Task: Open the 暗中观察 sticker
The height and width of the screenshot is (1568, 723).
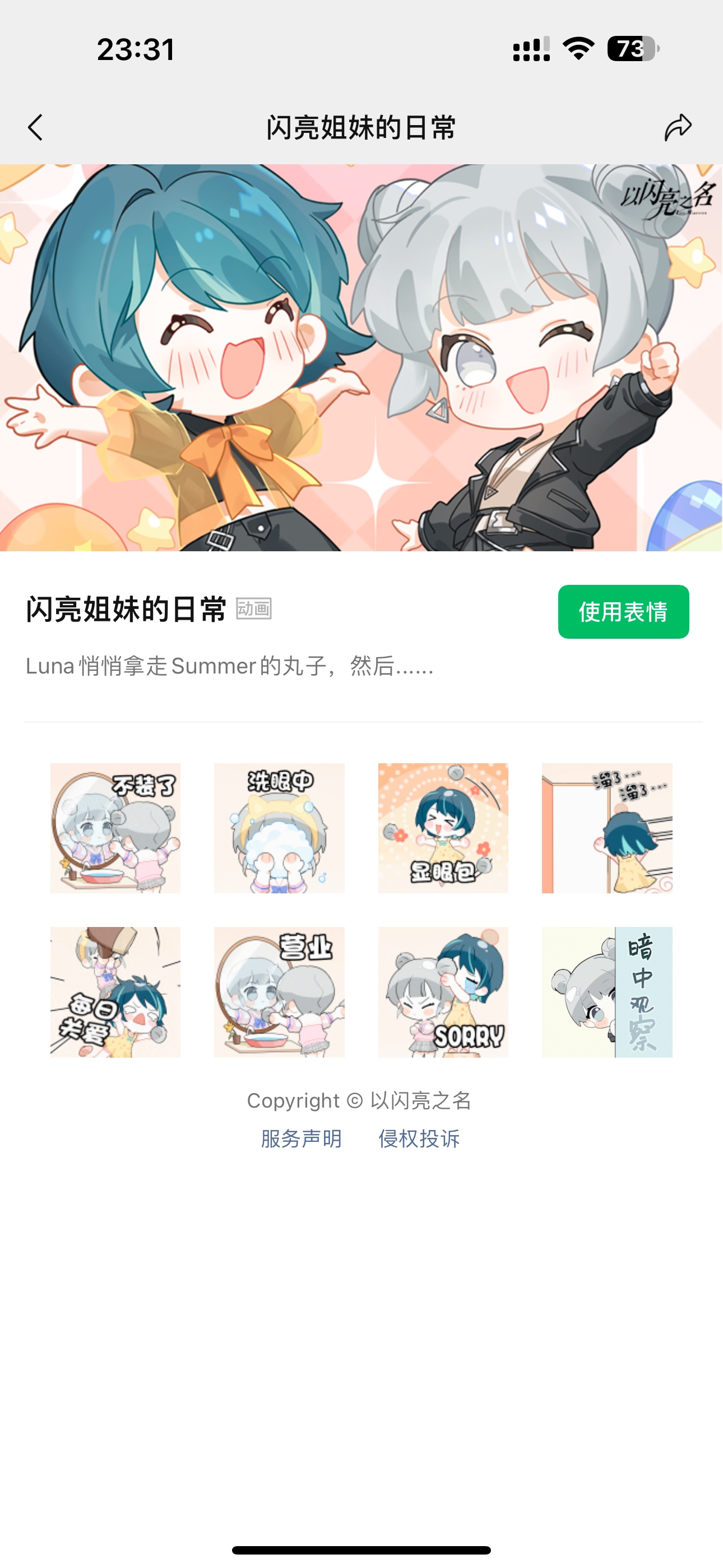Action: [607, 991]
